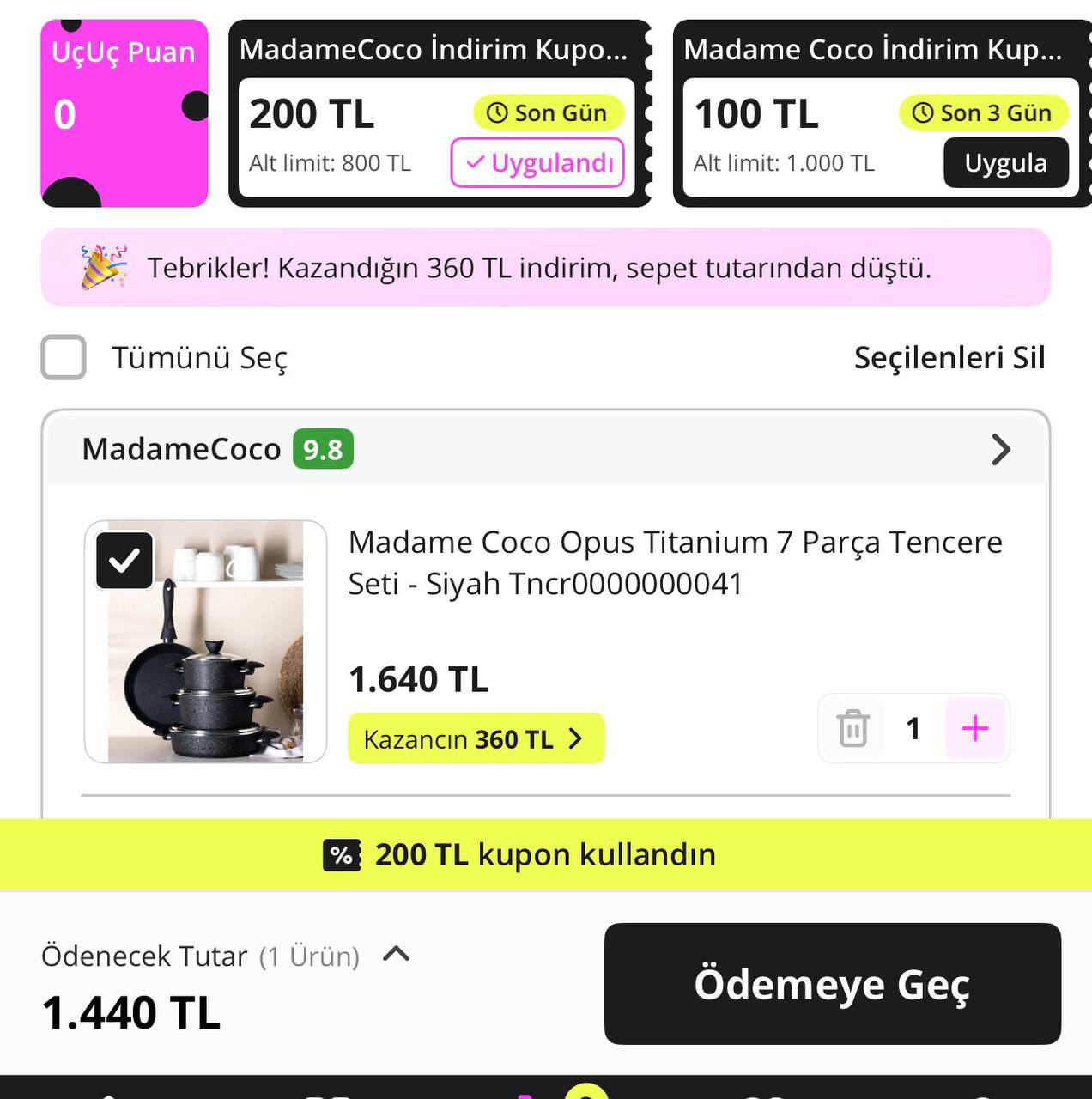Image resolution: width=1092 pixels, height=1099 pixels.
Task: Expand the Ödenecek Tutar price breakdown
Action: [x=396, y=954]
